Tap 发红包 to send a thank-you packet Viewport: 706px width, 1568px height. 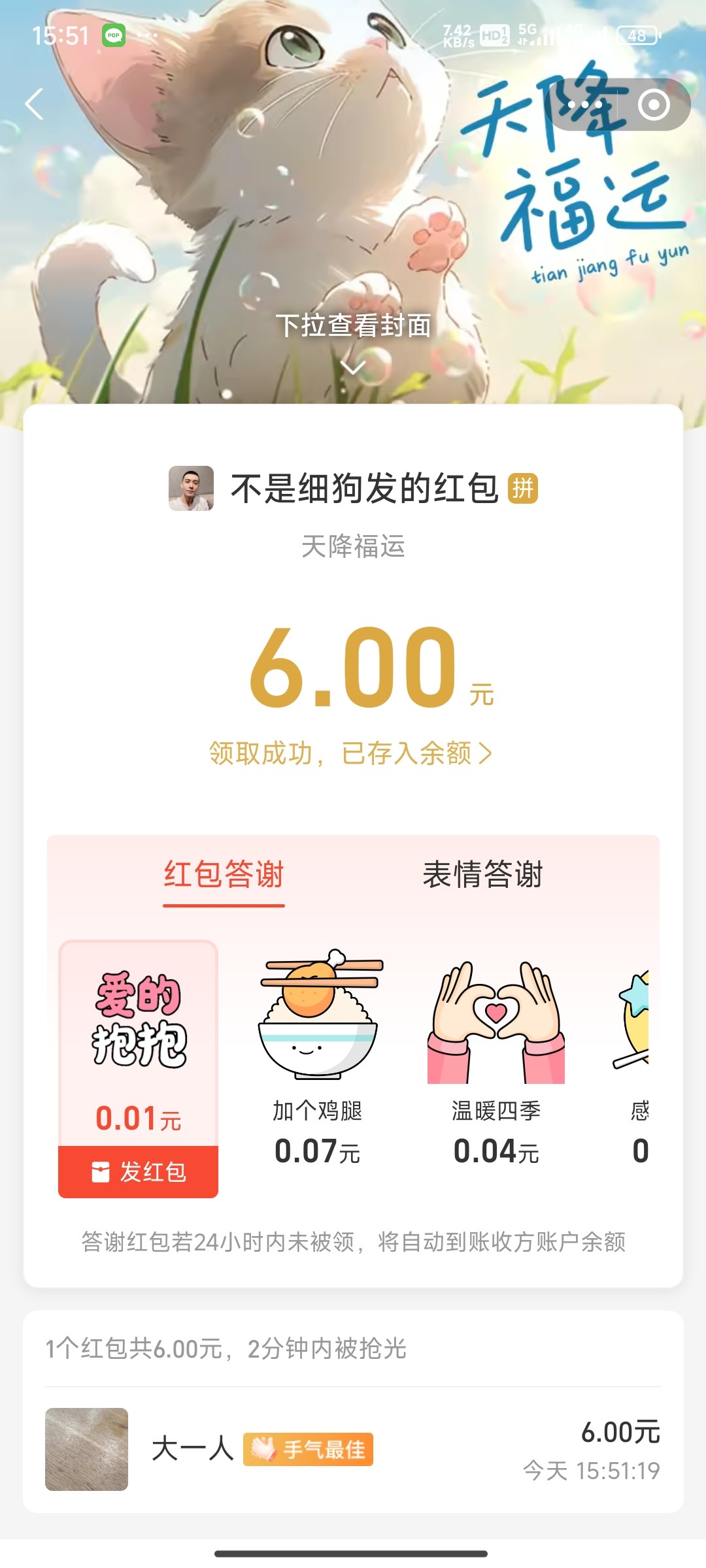pos(139,1172)
